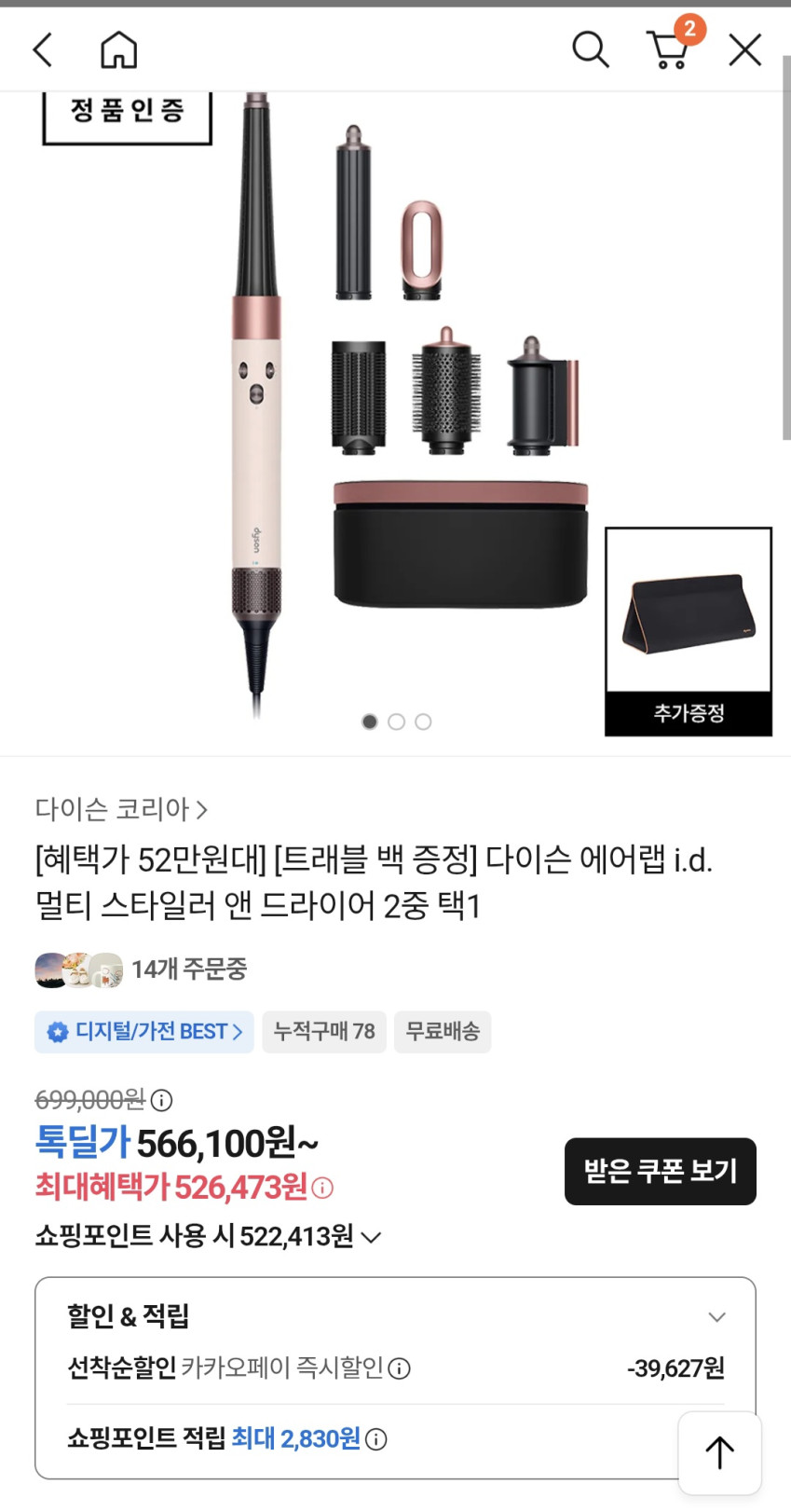Show info for 쇼핑포인트 적립

click(376, 1439)
